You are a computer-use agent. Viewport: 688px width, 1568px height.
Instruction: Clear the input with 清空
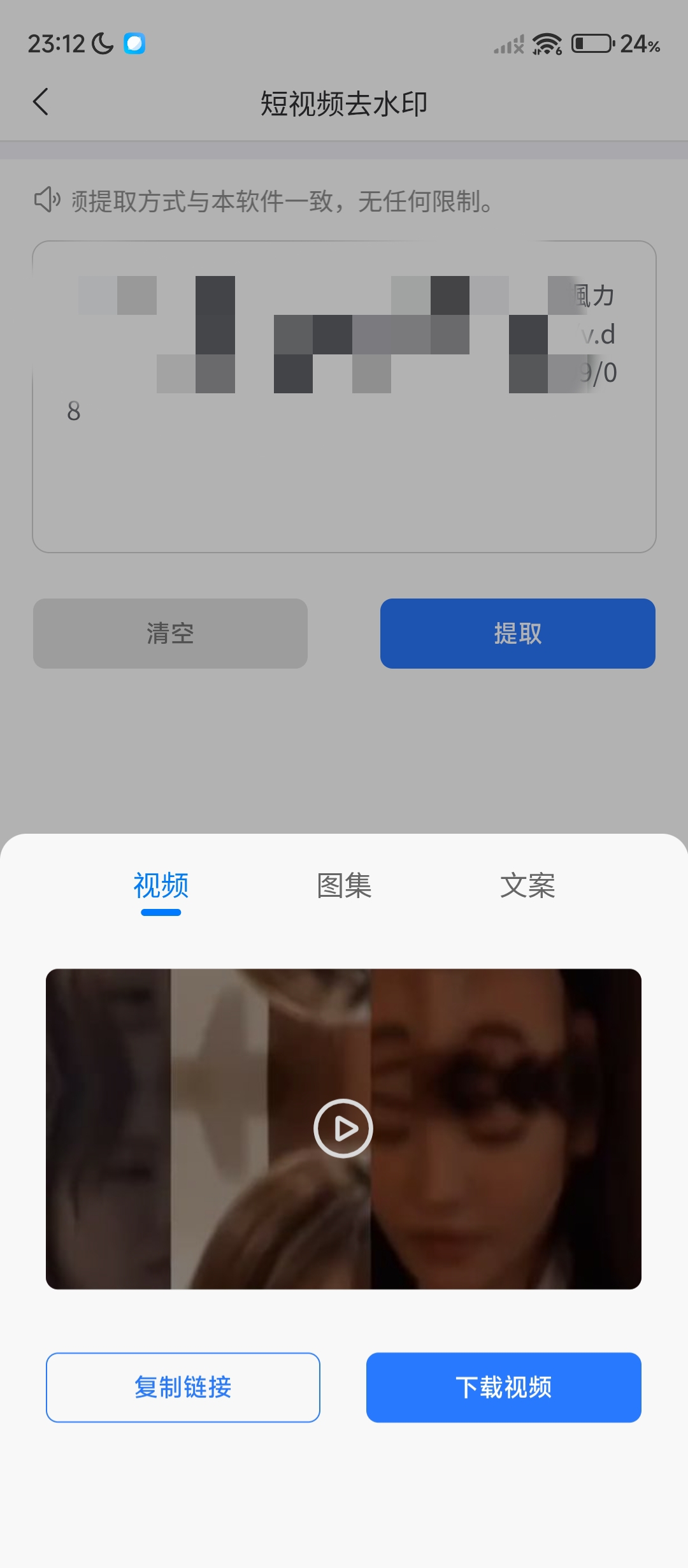pos(170,634)
